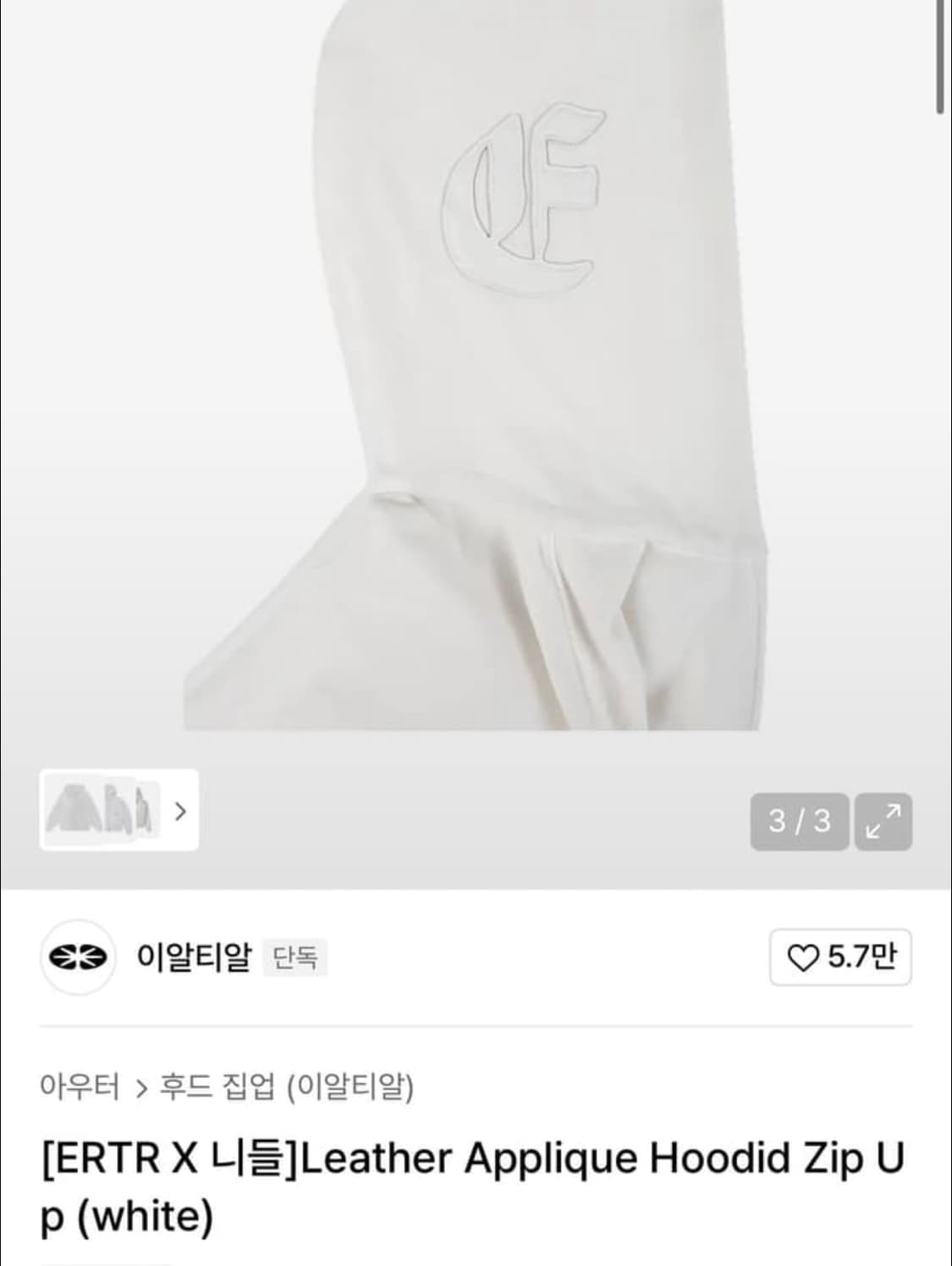Click the main white hood product image
This screenshot has width=952, height=1266.
(x=474, y=381)
